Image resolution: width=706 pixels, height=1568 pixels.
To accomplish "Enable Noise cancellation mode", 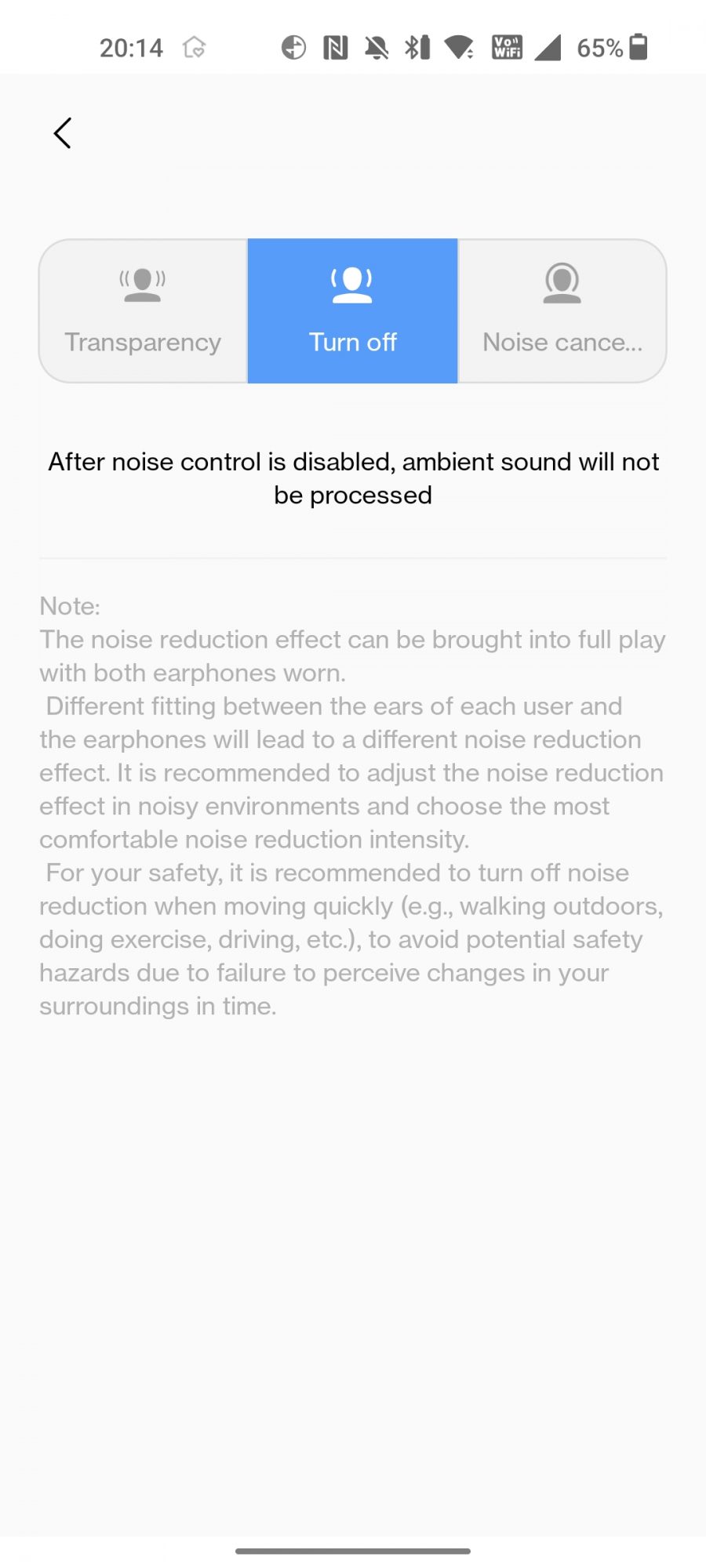I will 562,311.
